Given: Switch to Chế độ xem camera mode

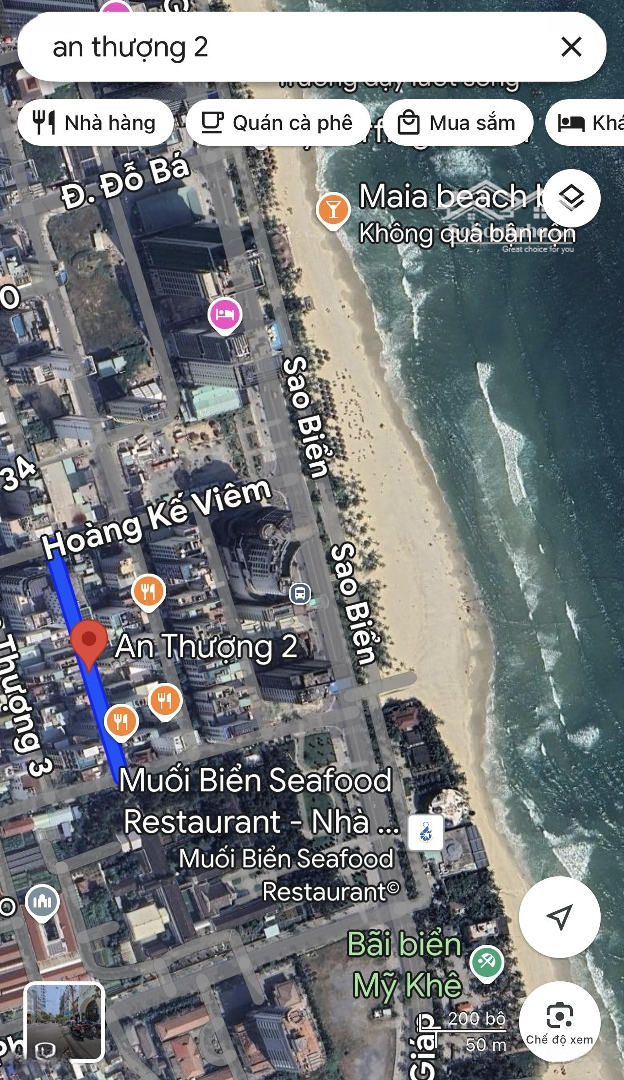Looking at the screenshot, I should pos(560,1020).
